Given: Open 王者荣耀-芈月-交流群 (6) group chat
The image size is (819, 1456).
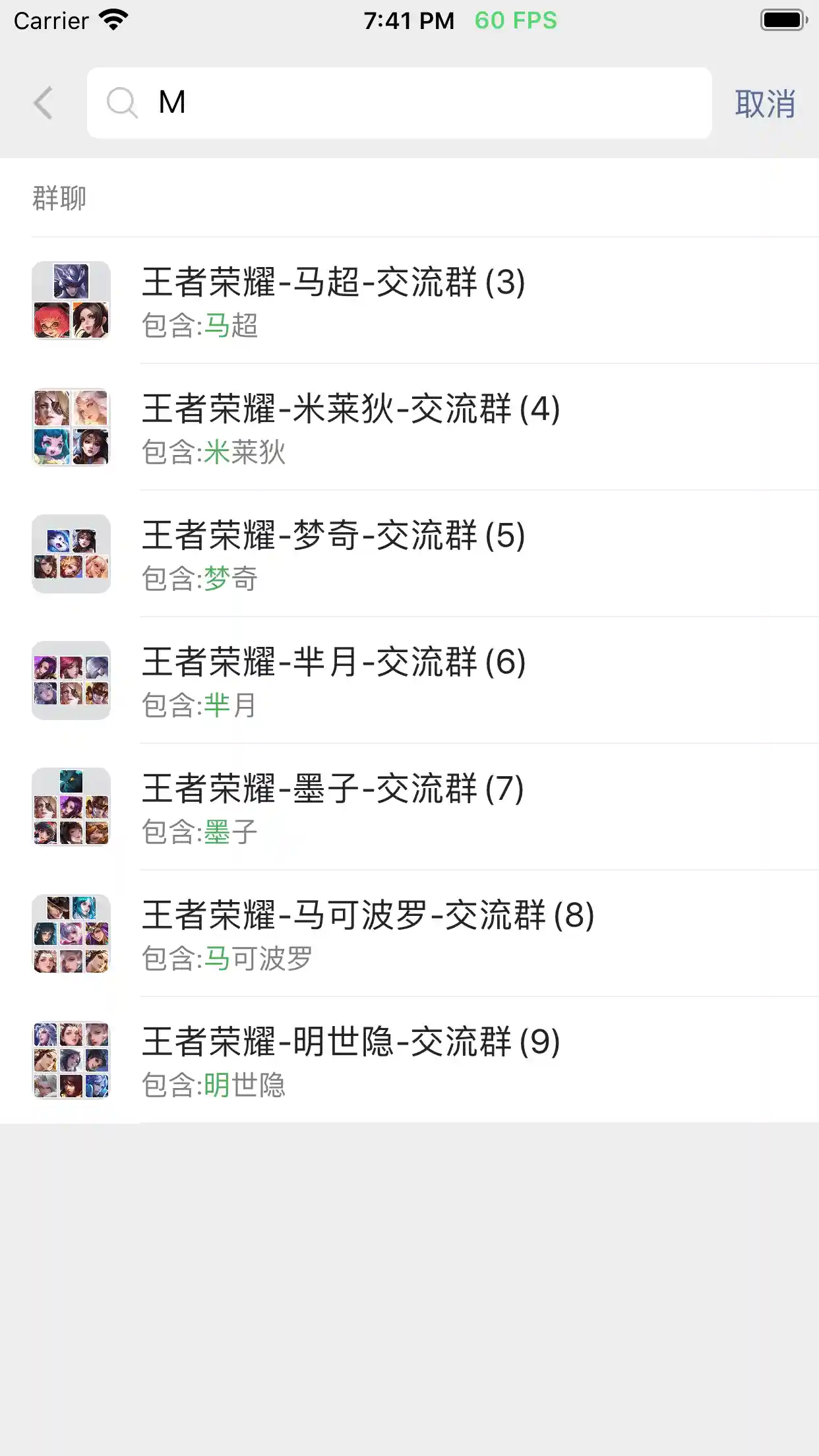Looking at the screenshot, I should coord(409,681).
